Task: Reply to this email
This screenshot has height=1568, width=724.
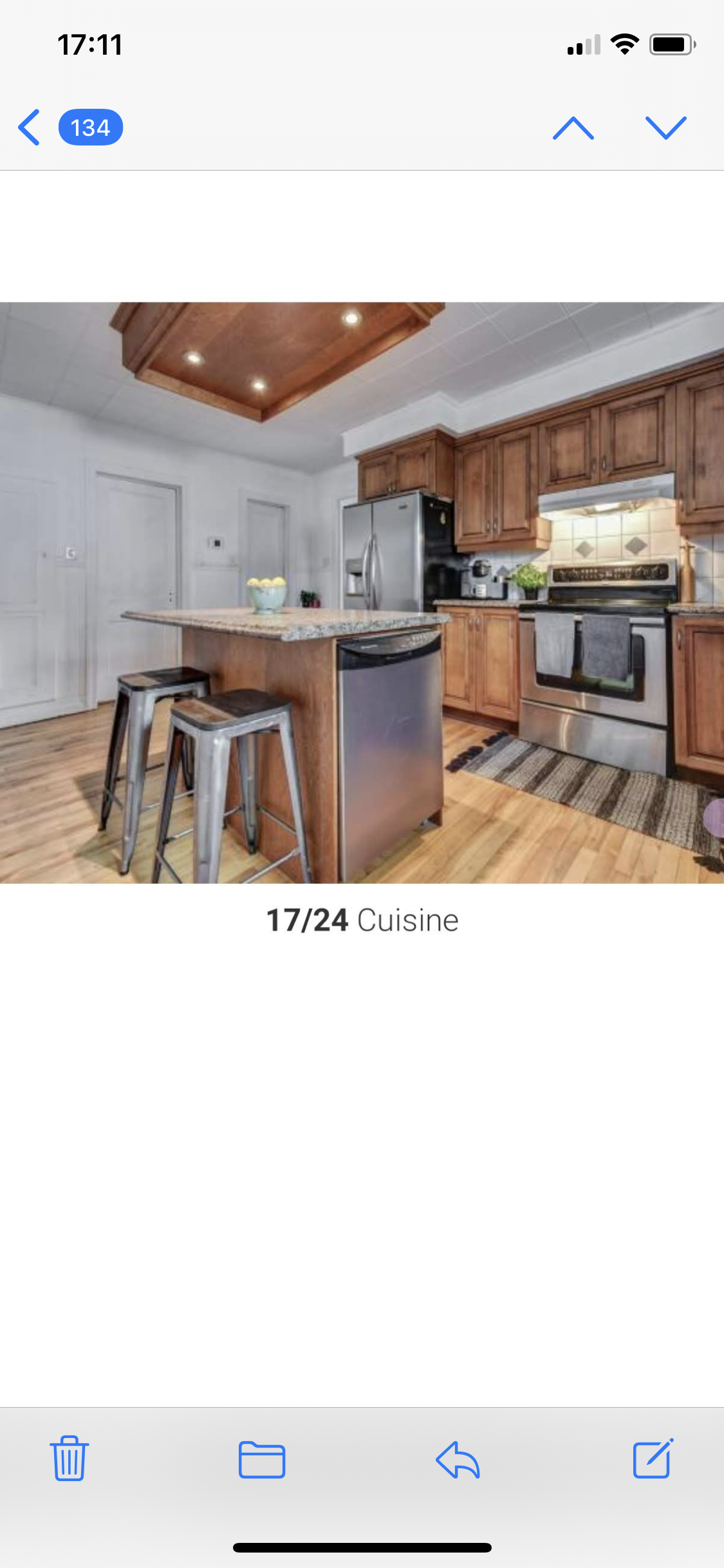Action: 458,1459
